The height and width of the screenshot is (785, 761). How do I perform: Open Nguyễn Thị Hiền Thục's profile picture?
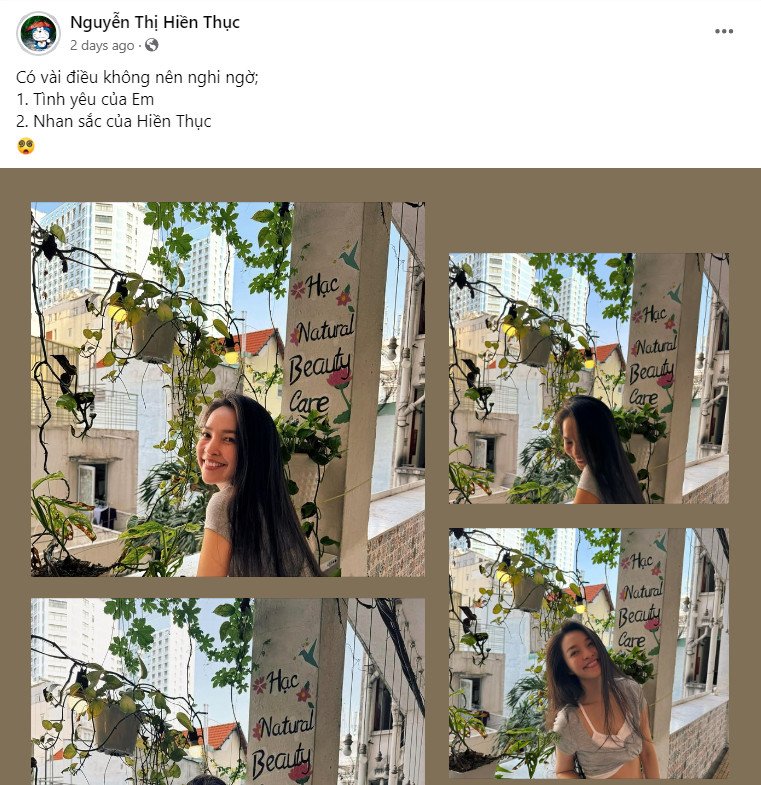pyautogui.click(x=38, y=33)
